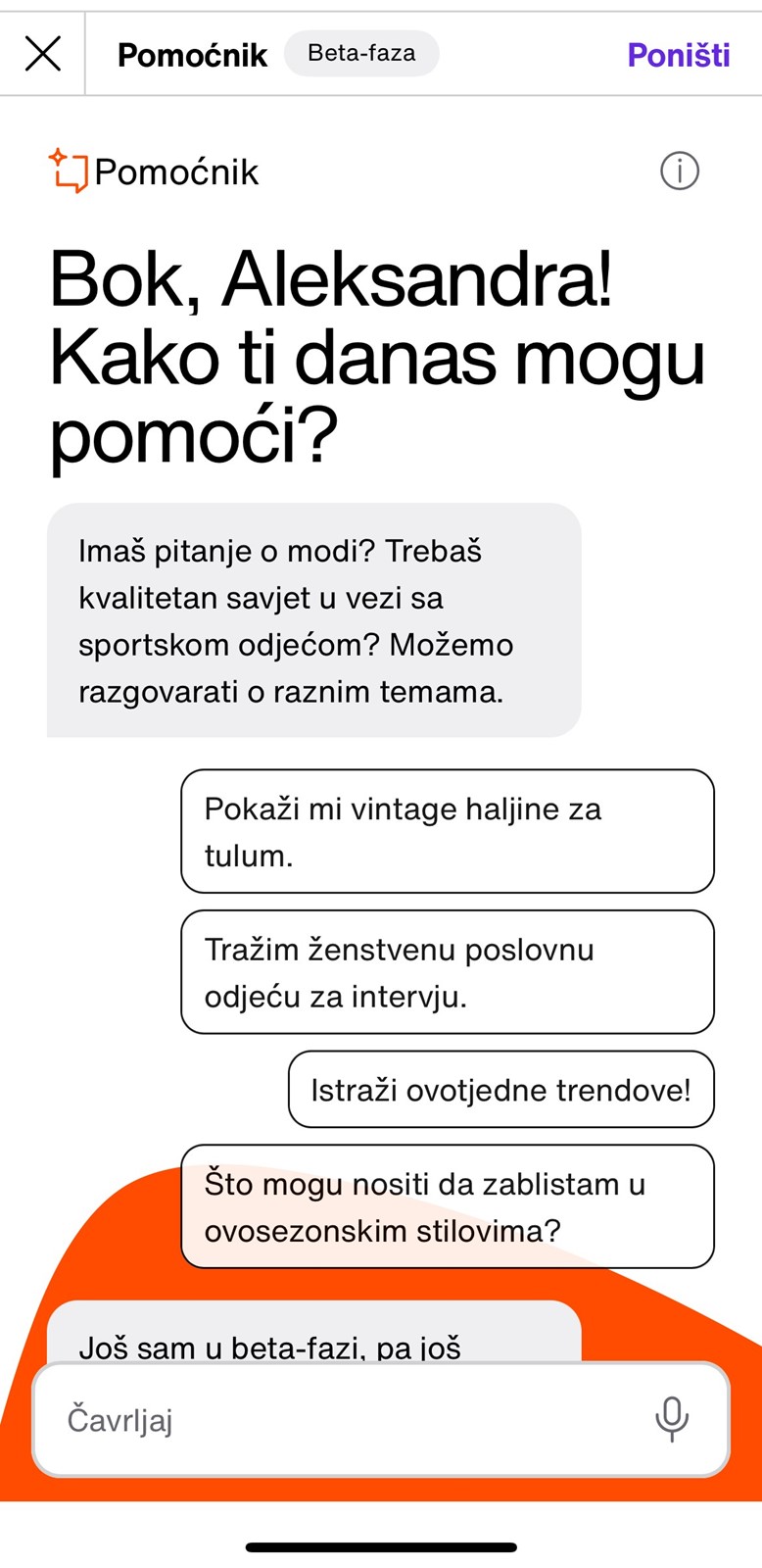Start voice input with the microphone
Screen dimensions: 762x1568
[x=672, y=1419]
